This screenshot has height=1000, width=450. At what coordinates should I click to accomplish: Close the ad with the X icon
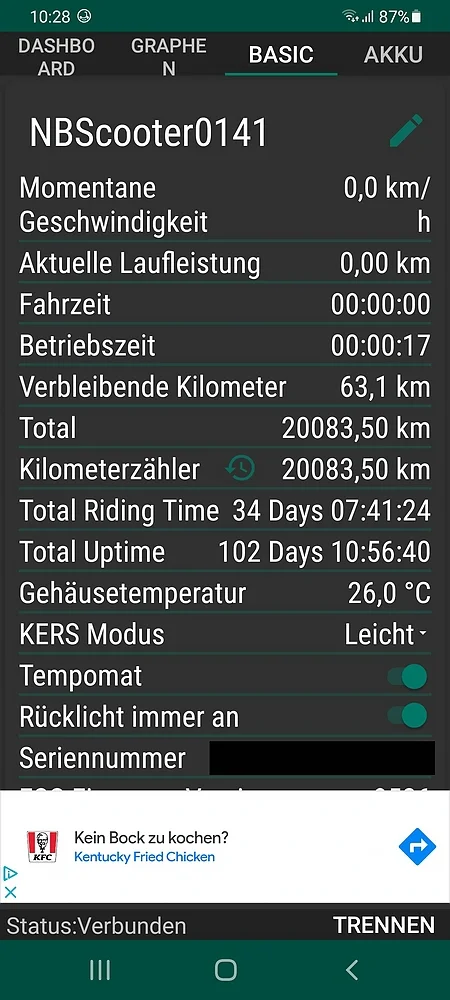point(10,892)
